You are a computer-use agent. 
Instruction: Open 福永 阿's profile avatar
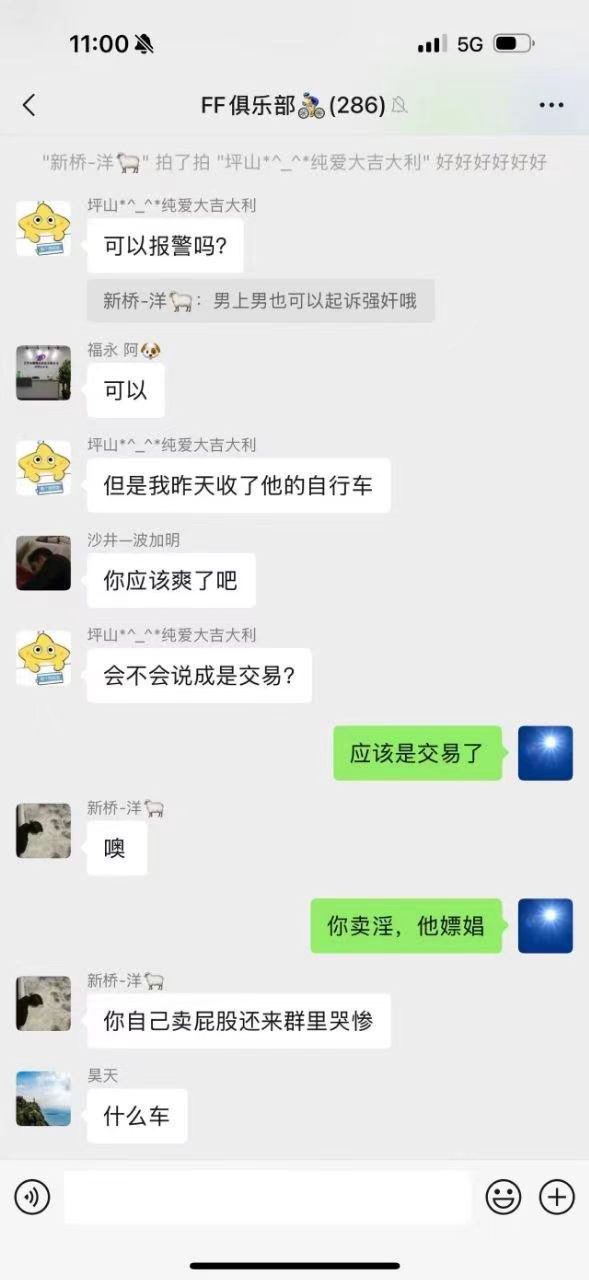[x=44, y=373]
